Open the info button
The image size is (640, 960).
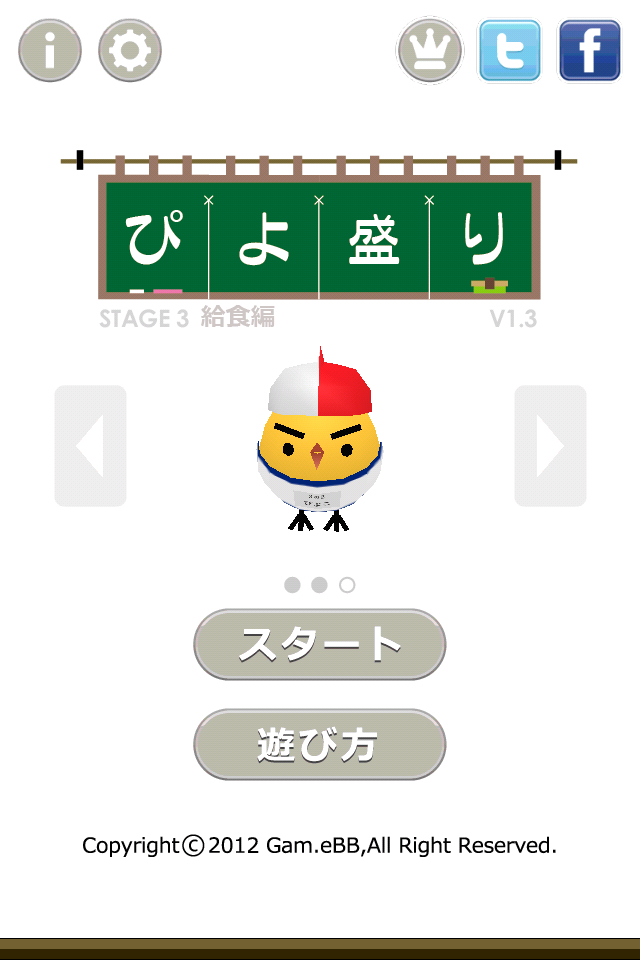[x=49, y=50]
